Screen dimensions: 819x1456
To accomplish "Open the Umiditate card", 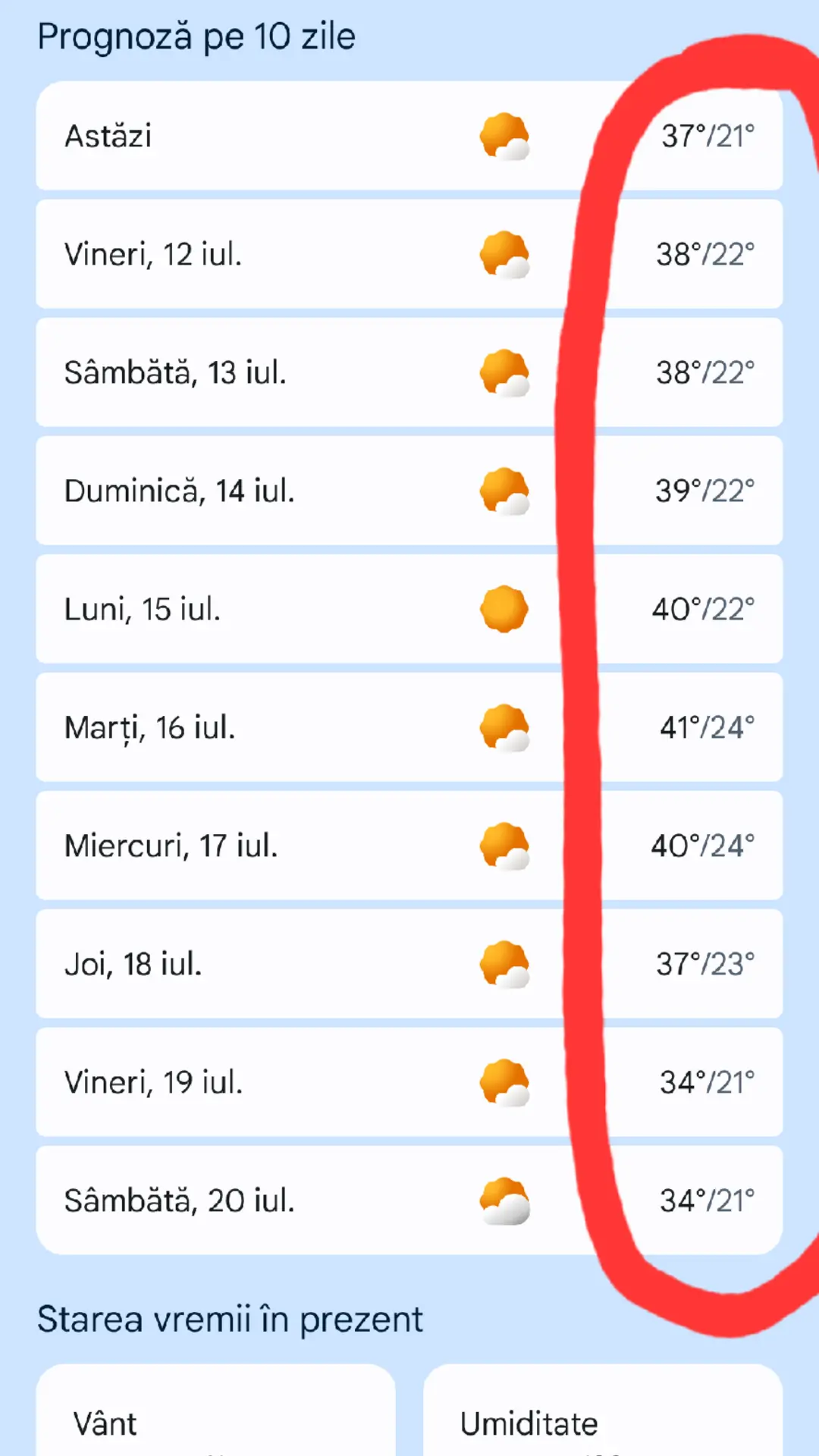I will pyautogui.click(x=603, y=1410).
